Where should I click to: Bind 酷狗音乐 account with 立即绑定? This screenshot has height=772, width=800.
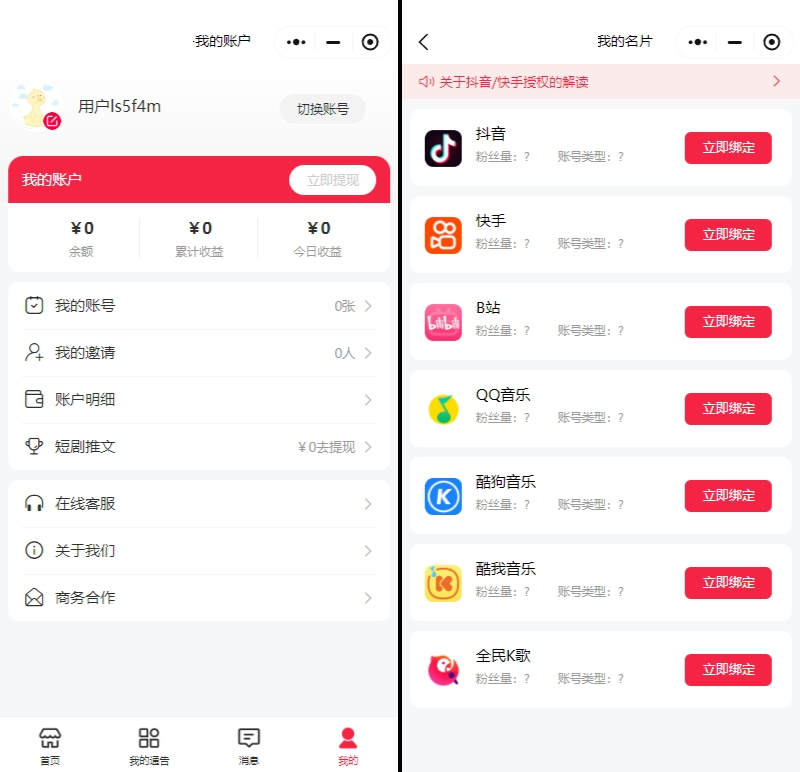728,496
